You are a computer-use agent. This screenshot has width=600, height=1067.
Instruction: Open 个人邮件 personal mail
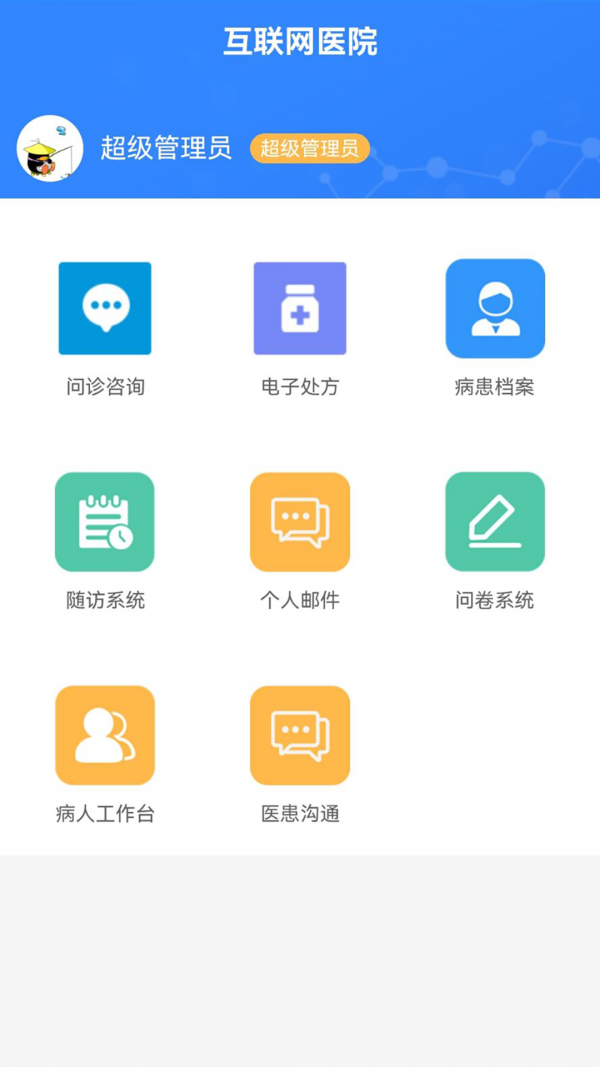(x=300, y=522)
